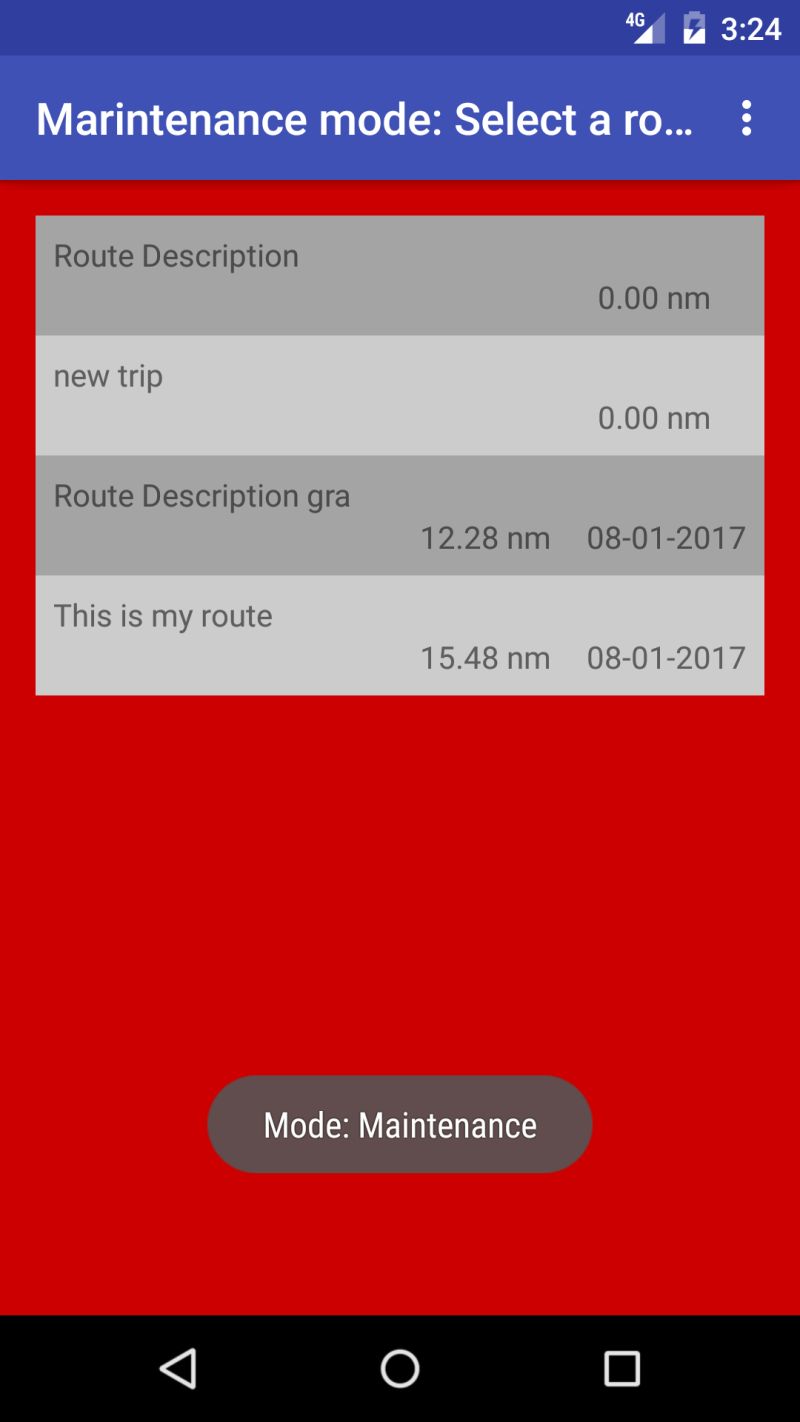Tap the clock showing 3:24
This screenshot has height=1422, width=800.
752,27
